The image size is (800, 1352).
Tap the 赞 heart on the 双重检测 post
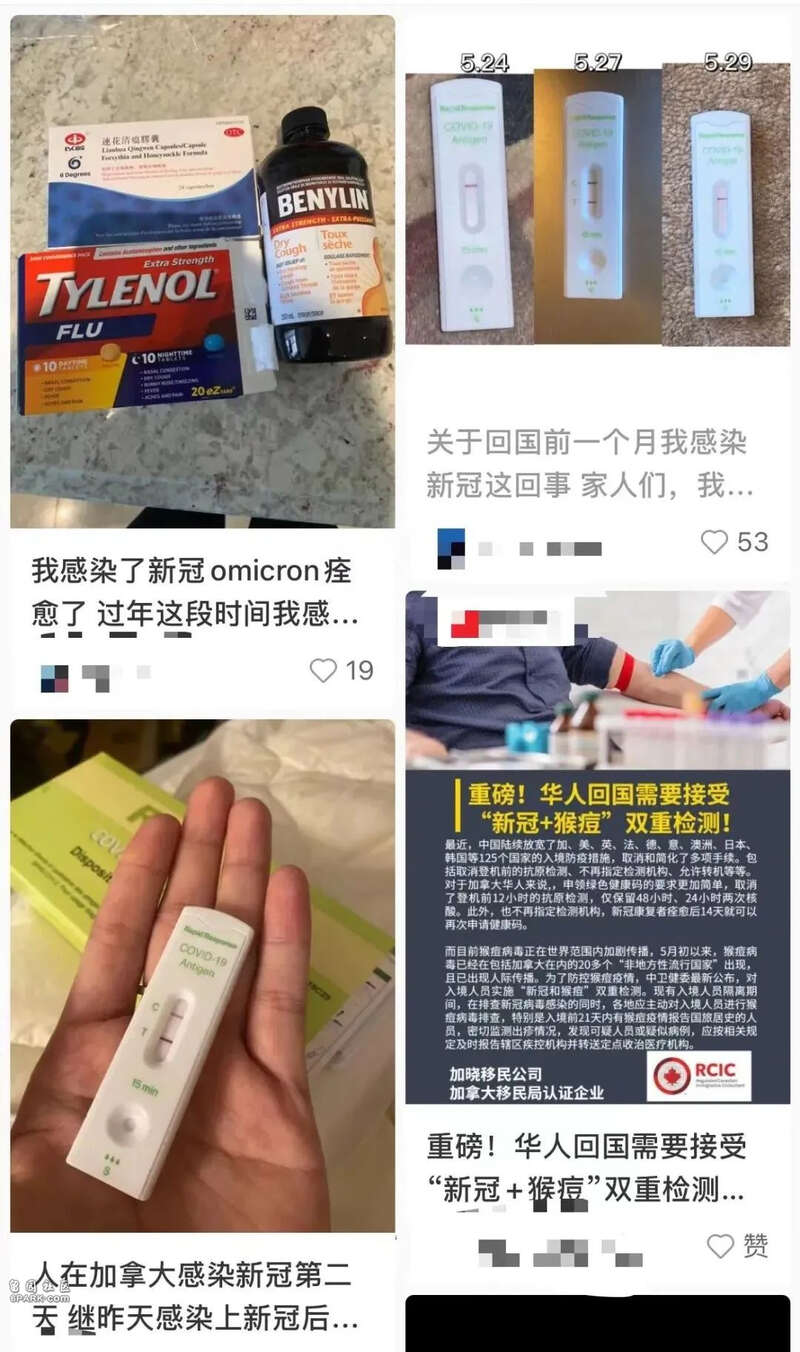(720, 1245)
